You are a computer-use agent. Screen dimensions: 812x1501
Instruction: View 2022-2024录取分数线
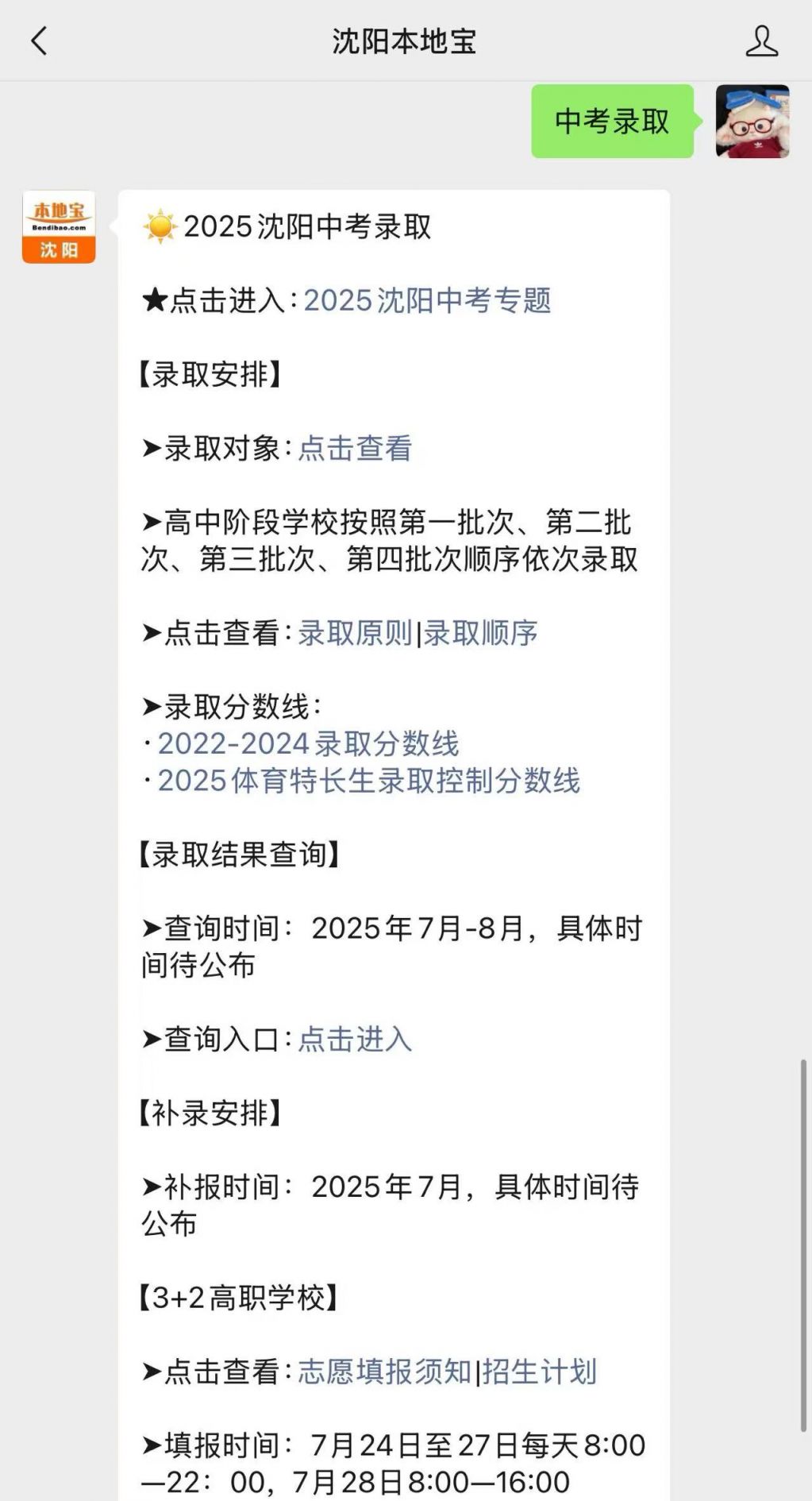[x=308, y=744]
